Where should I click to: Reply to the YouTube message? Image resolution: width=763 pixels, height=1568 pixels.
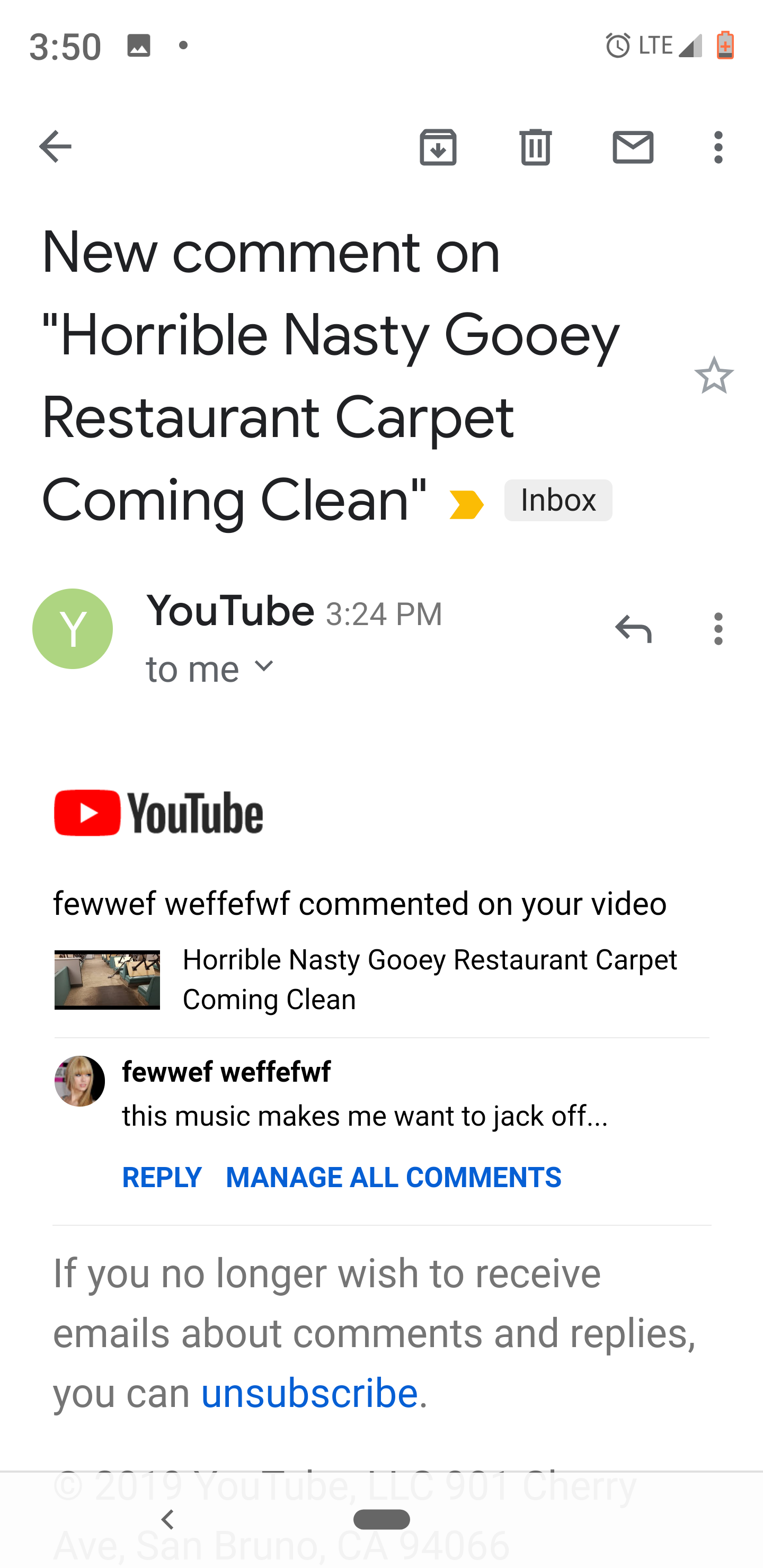pos(633,629)
